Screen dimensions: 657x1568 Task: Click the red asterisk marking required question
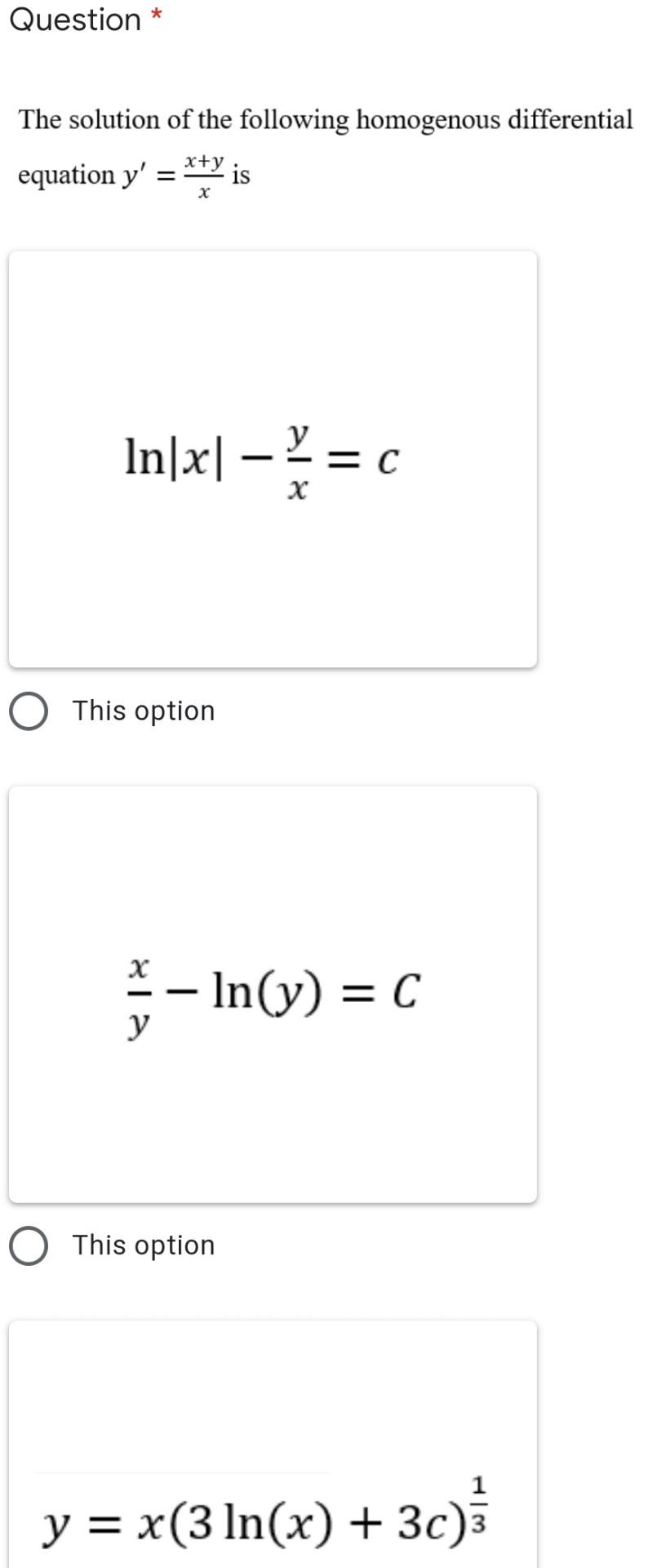[x=155, y=15]
